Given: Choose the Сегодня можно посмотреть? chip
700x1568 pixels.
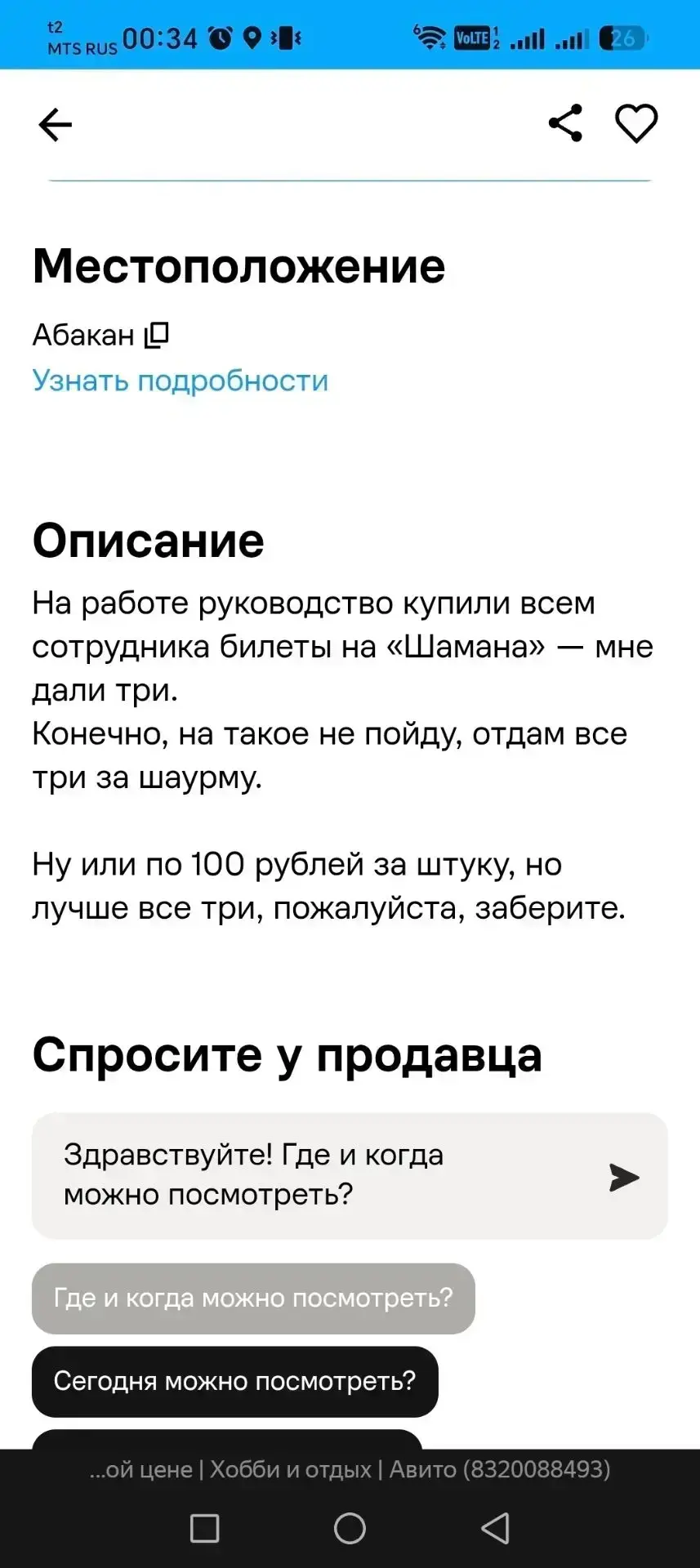Looking at the screenshot, I should click(x=235, y=1382).
